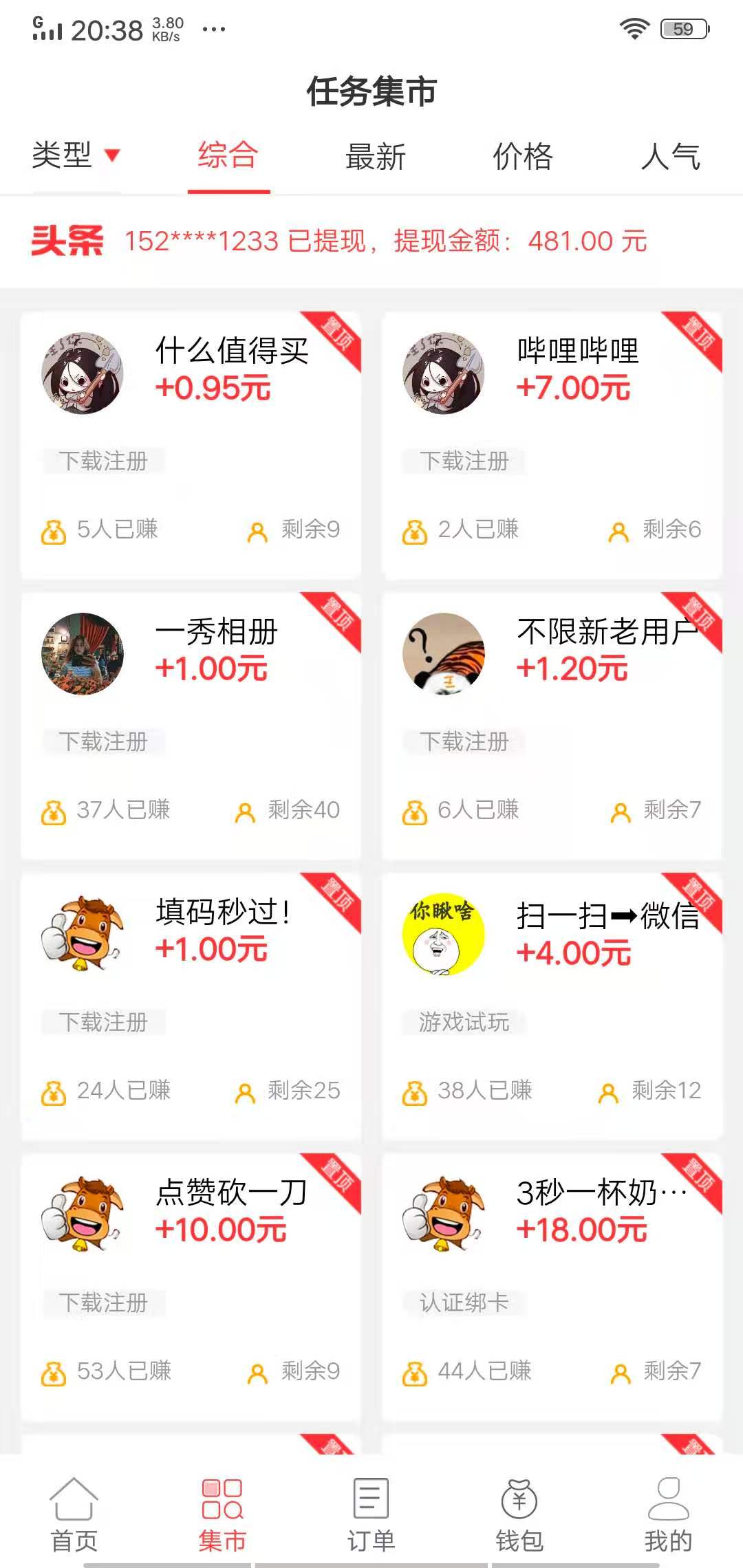Click the money bag icon on 什么值得买 card
The height and width of the screenshot is (1568, 743).
pos(54,530)
